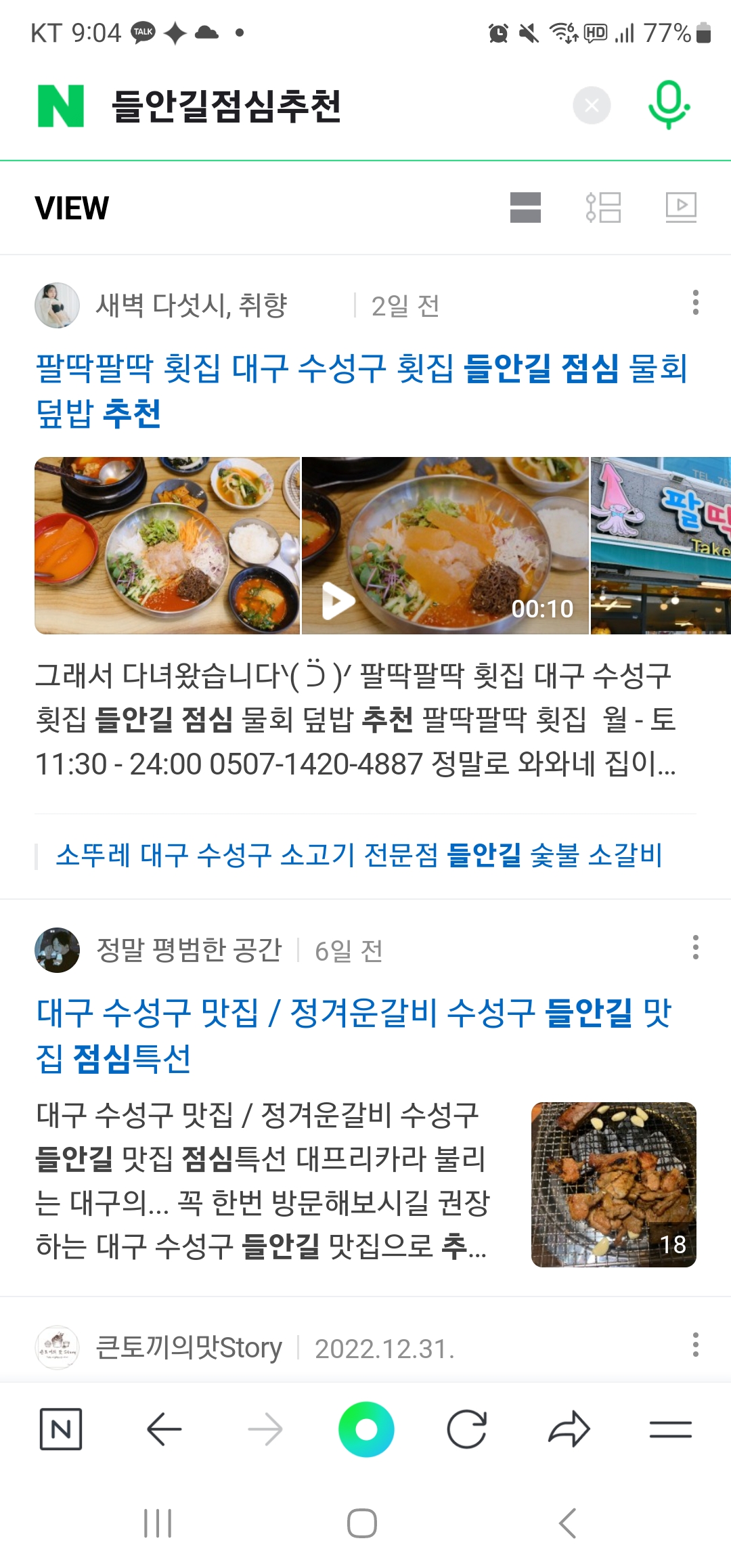Open more options for 큰토끼의맛Story post
Screen dimensions: 731x1568
point(695,1345)
